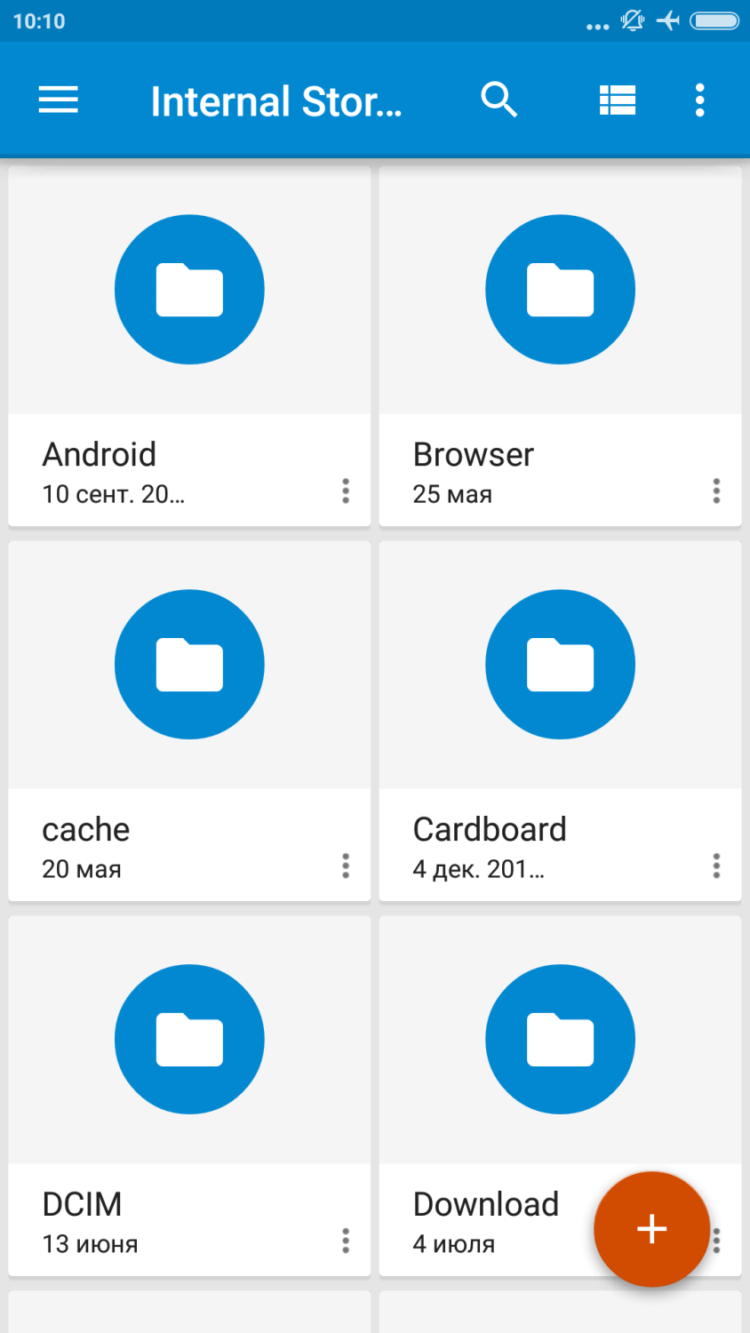The width and height of the screenshot is (750, 1333).
Task: Open the cache folder
Action: click(189, 665)
